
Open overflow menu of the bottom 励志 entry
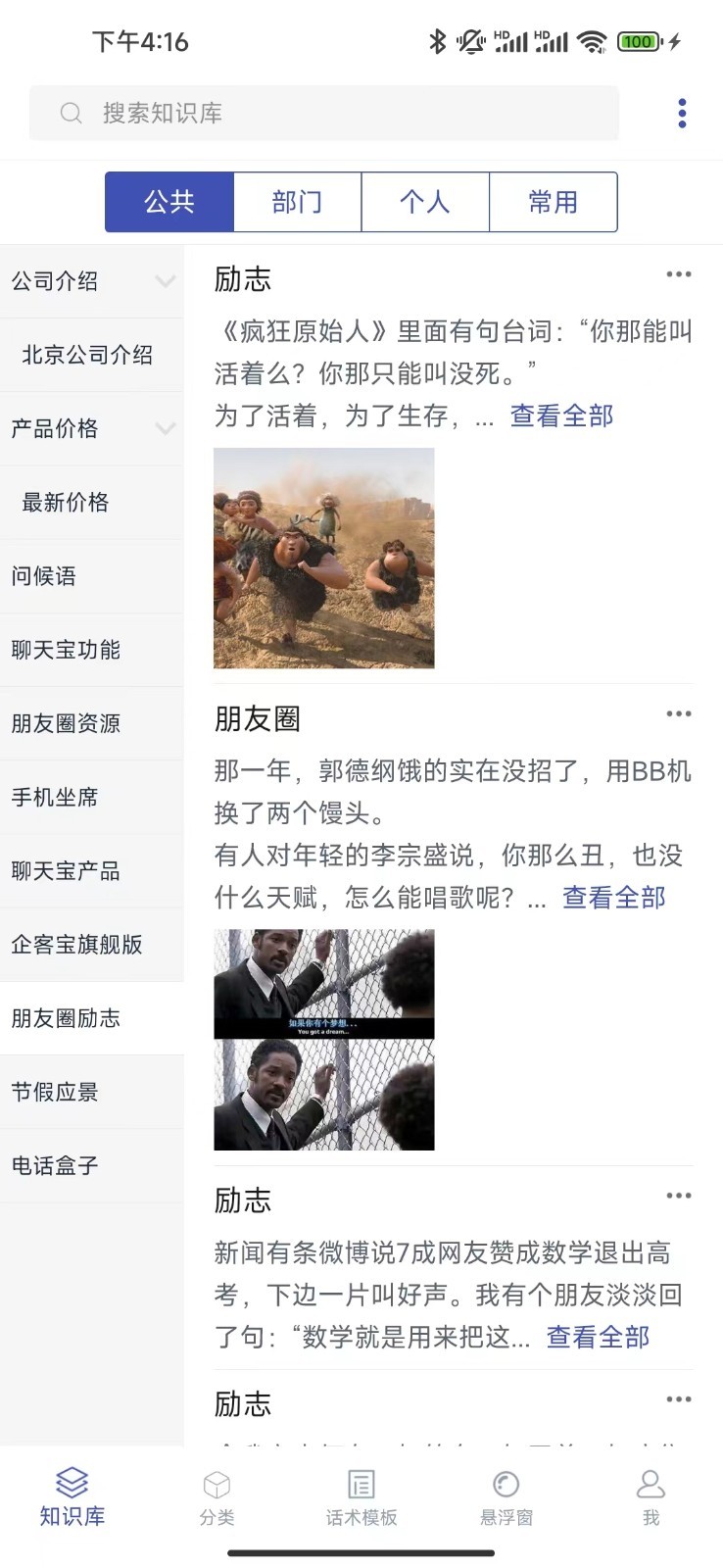pyautogui.click(x=679, y=1399)
